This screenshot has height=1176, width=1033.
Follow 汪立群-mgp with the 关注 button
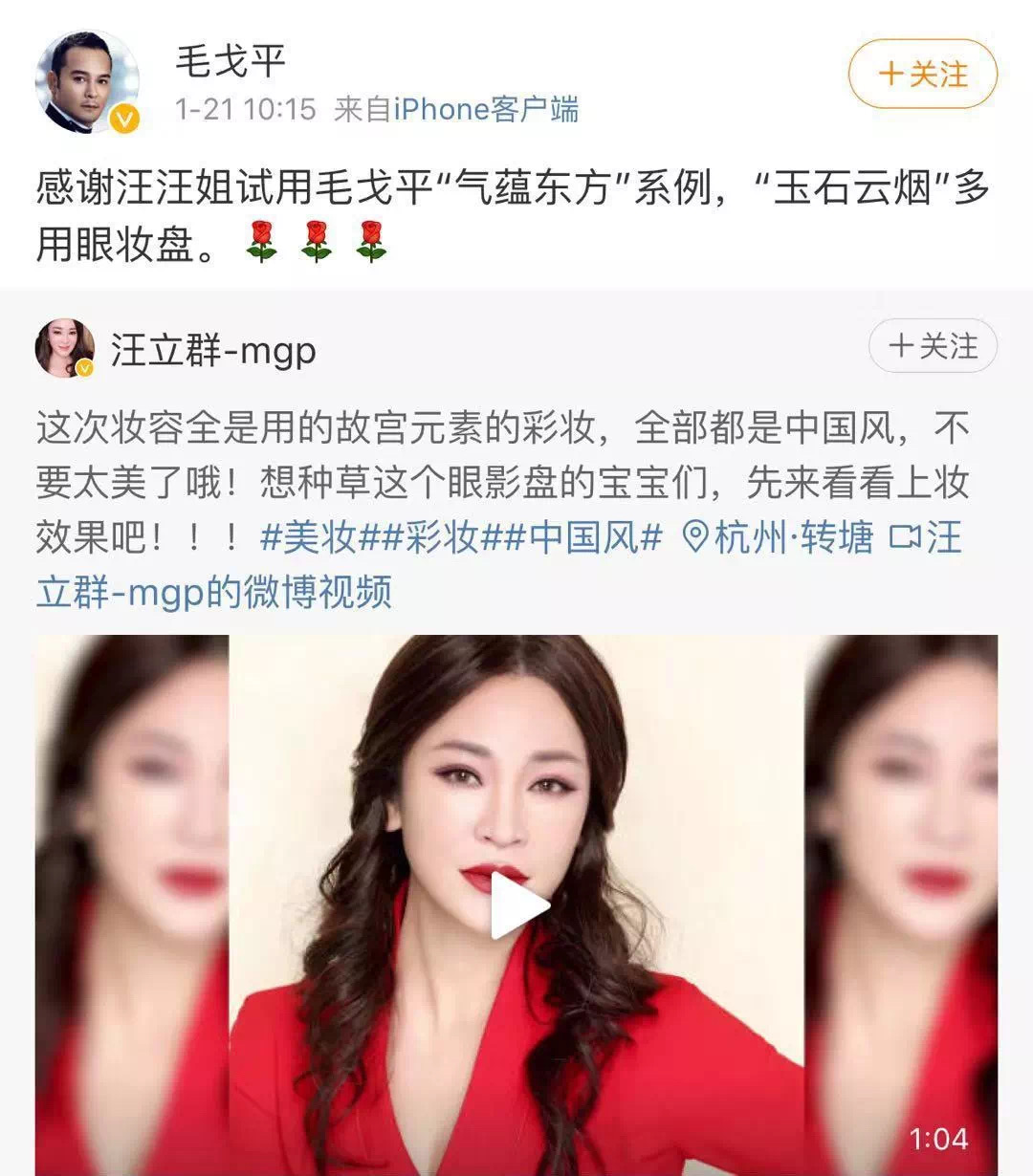tap(933, 346)
